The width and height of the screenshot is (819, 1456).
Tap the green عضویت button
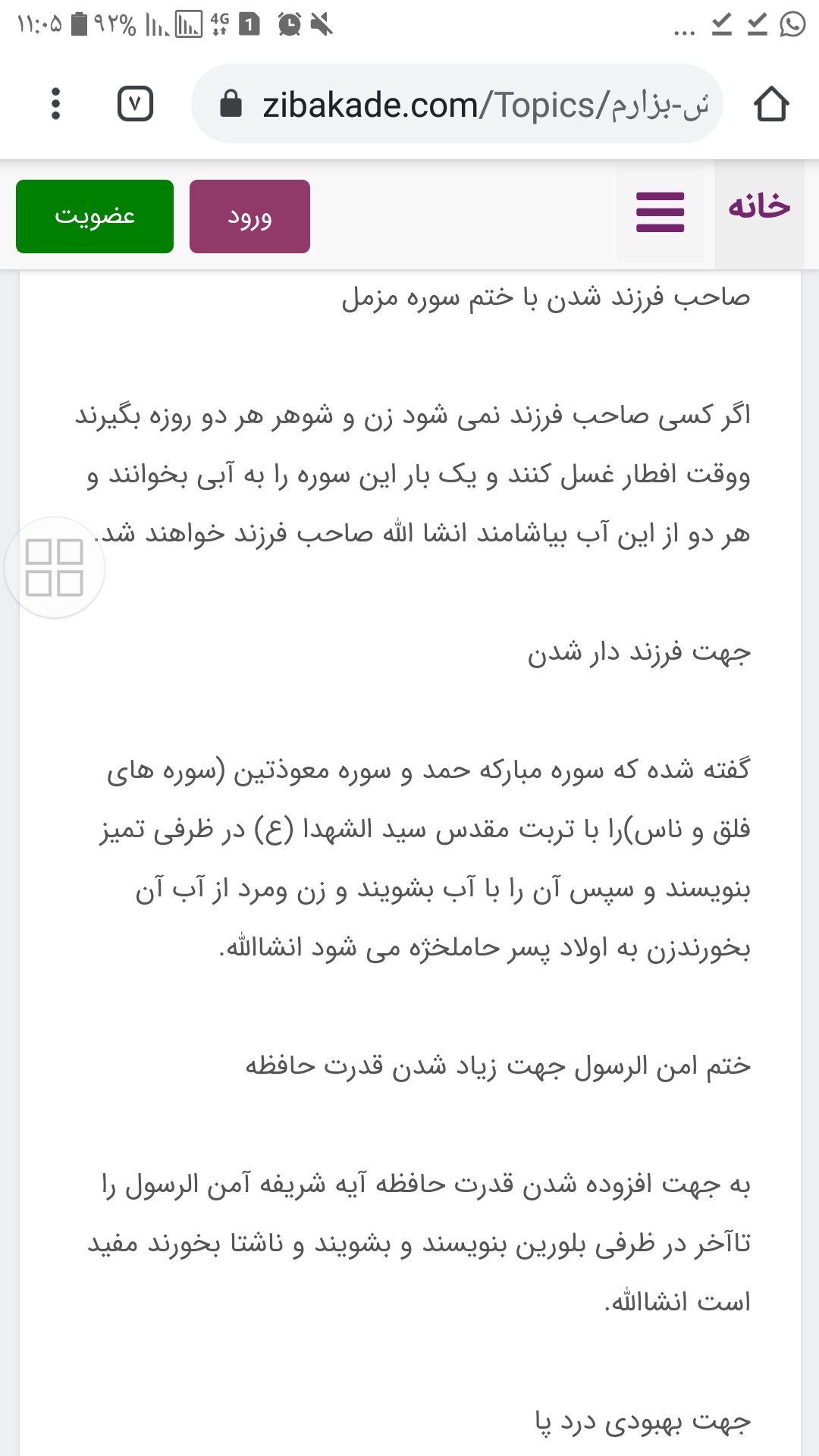tap(95, 216)
